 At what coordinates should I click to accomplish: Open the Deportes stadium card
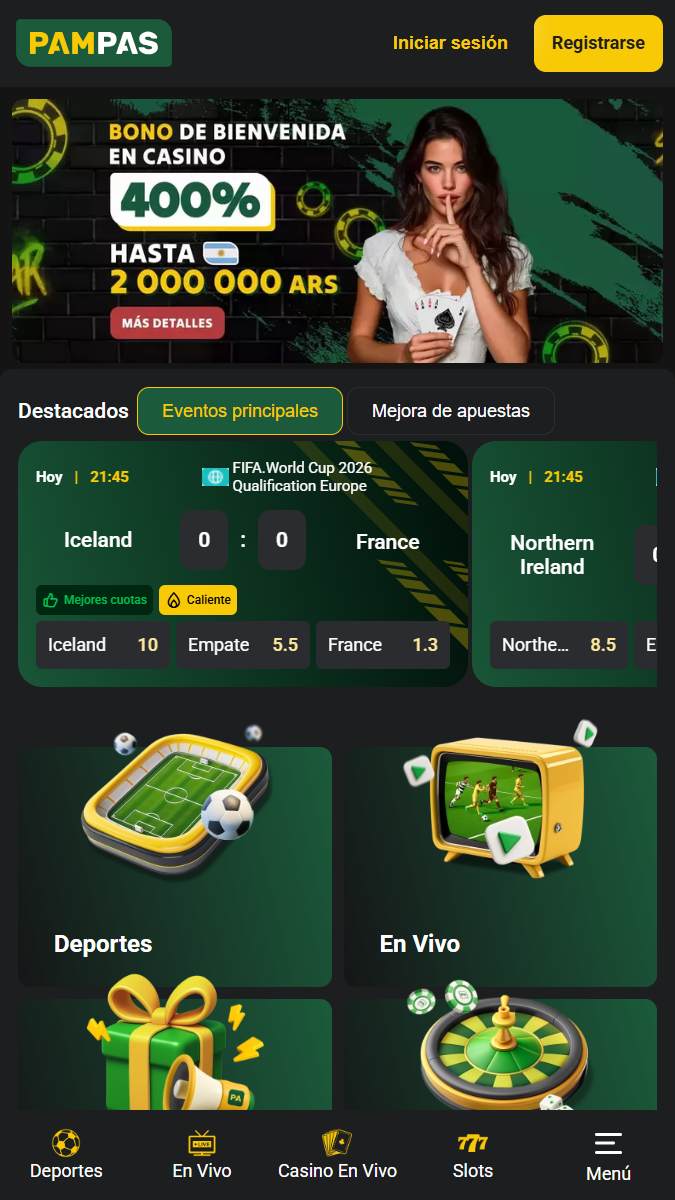175,866
